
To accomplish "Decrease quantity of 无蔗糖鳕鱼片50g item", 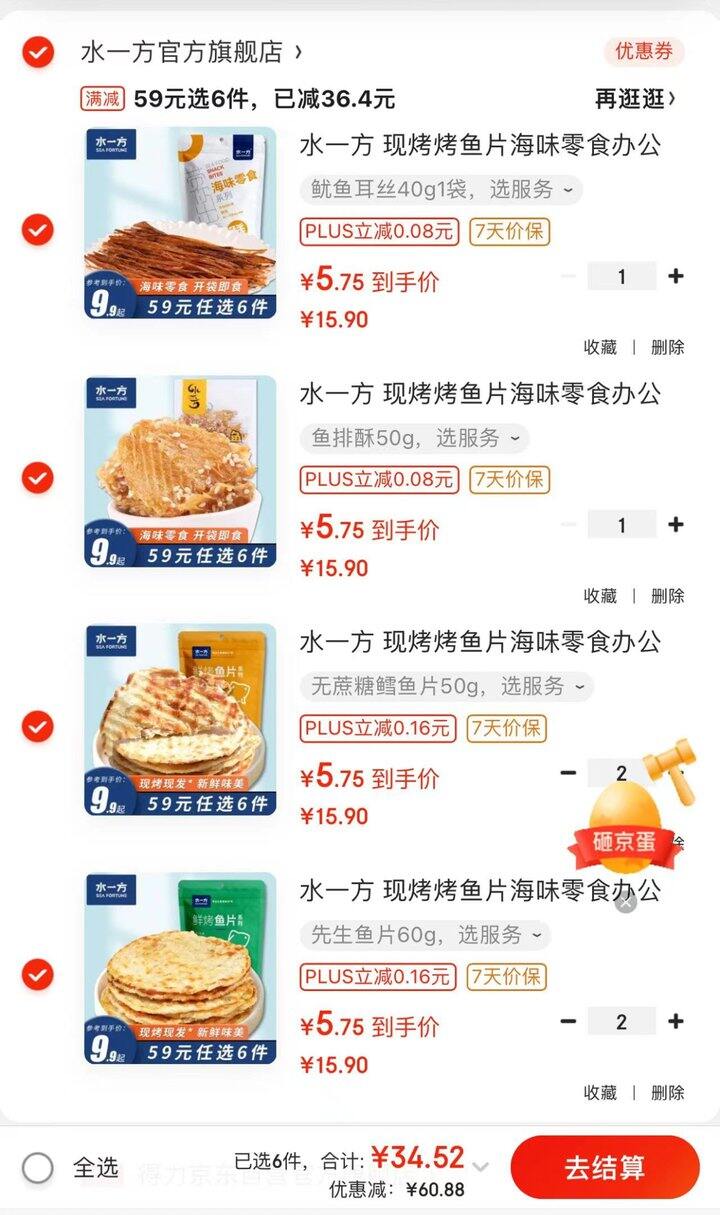I will tap(569, 772).
